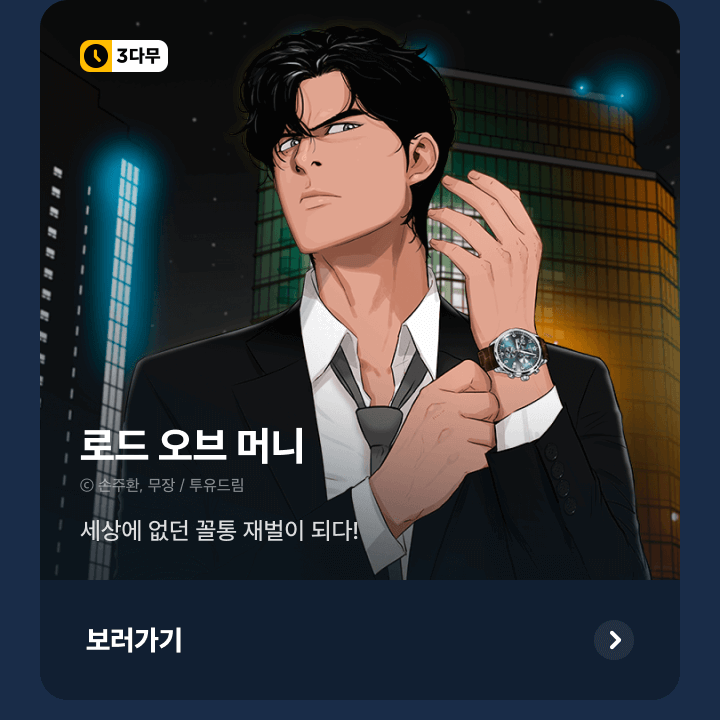The width and height of the screenshot is (720, 720).
Task: Open the 로드 오브 머니 webtoon card
Action: tap(360, 300)
